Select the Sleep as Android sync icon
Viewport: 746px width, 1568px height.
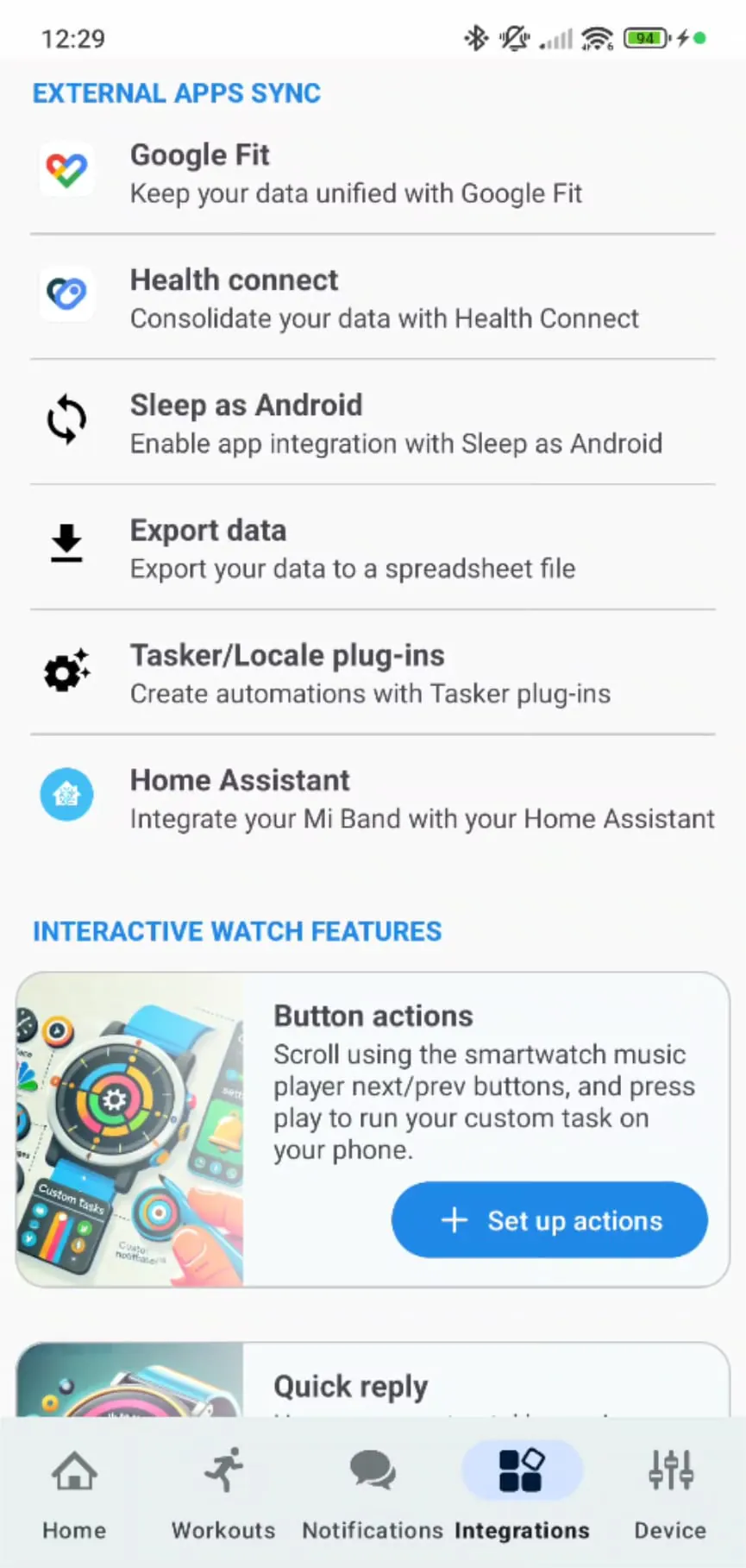click(66, 420)
